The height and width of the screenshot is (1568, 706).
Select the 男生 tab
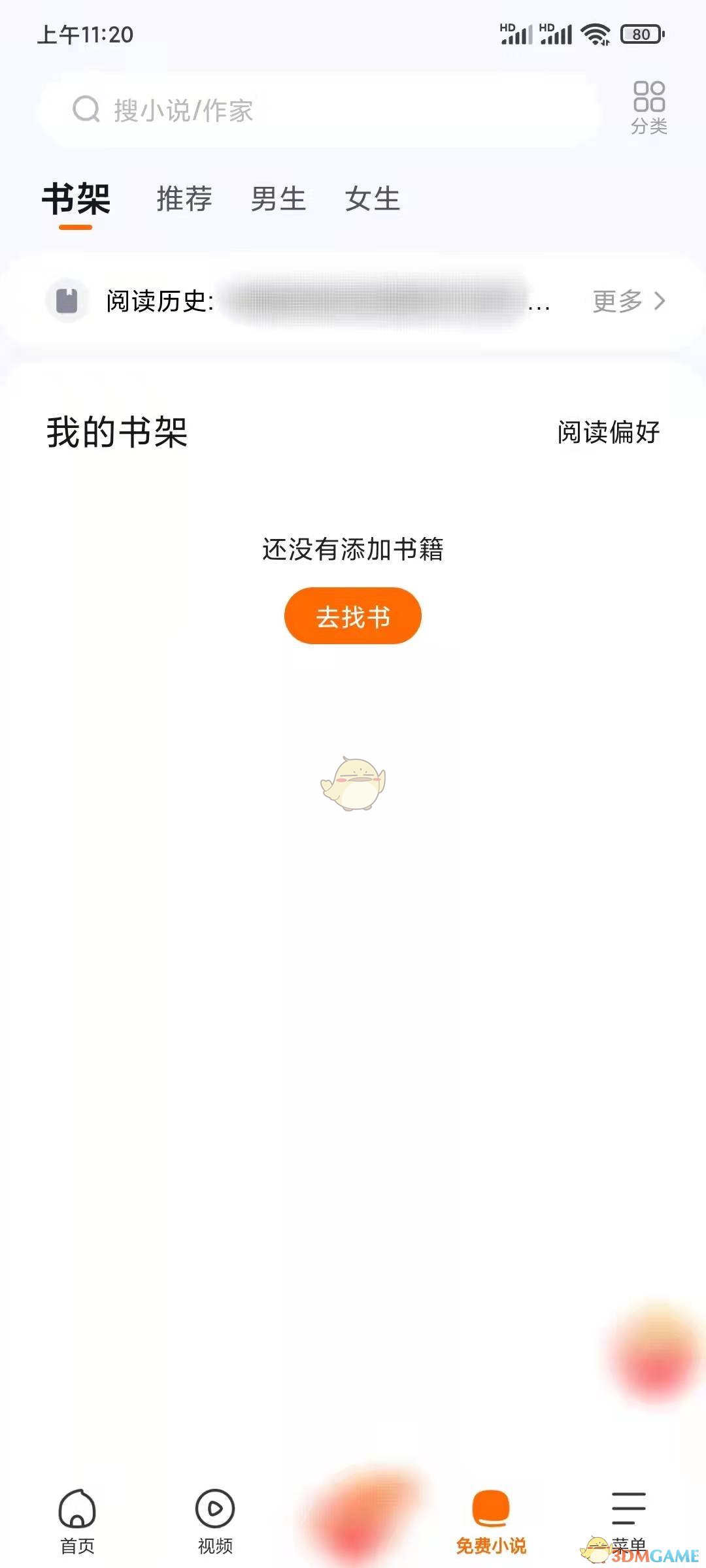click(x=280, y=200)
